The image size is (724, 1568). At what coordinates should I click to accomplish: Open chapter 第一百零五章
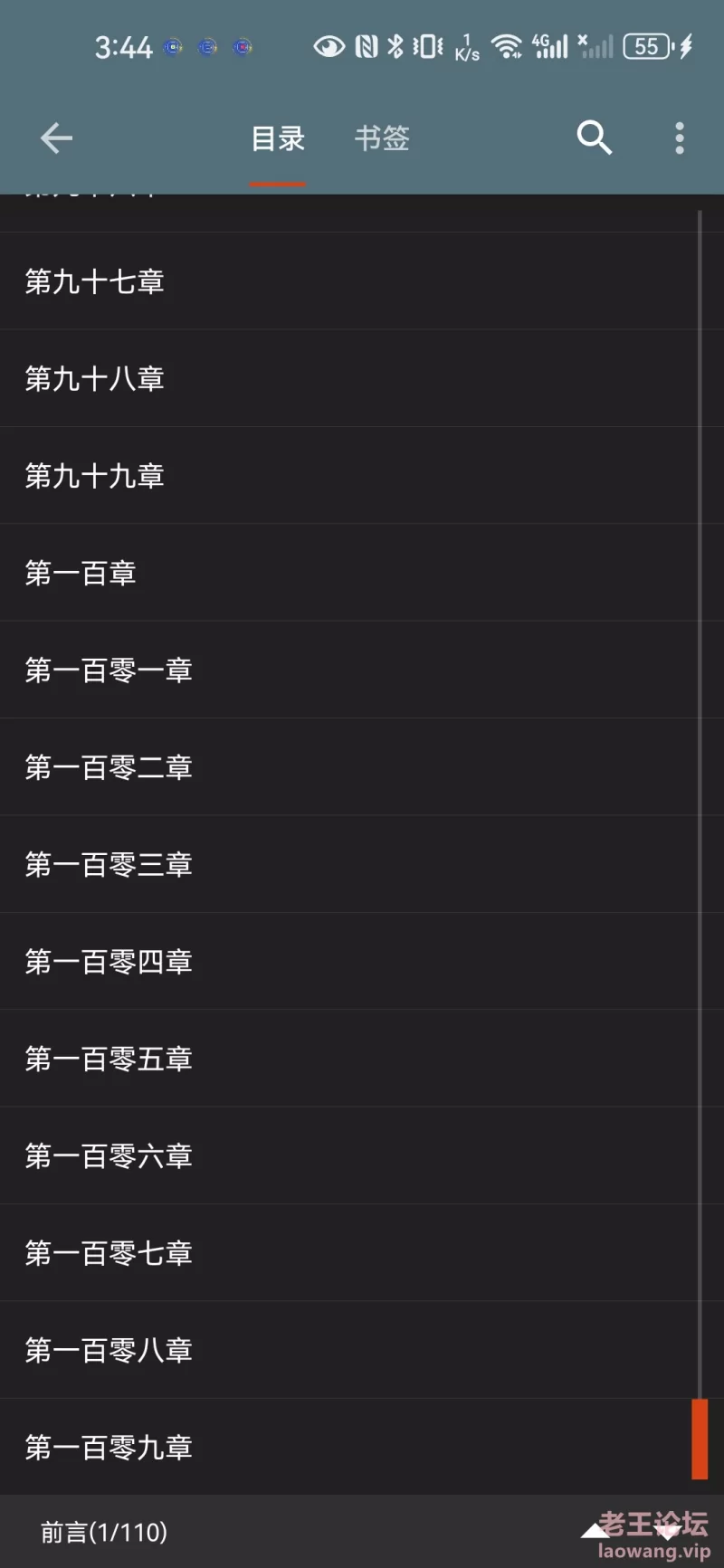[x=362, y=1059]
